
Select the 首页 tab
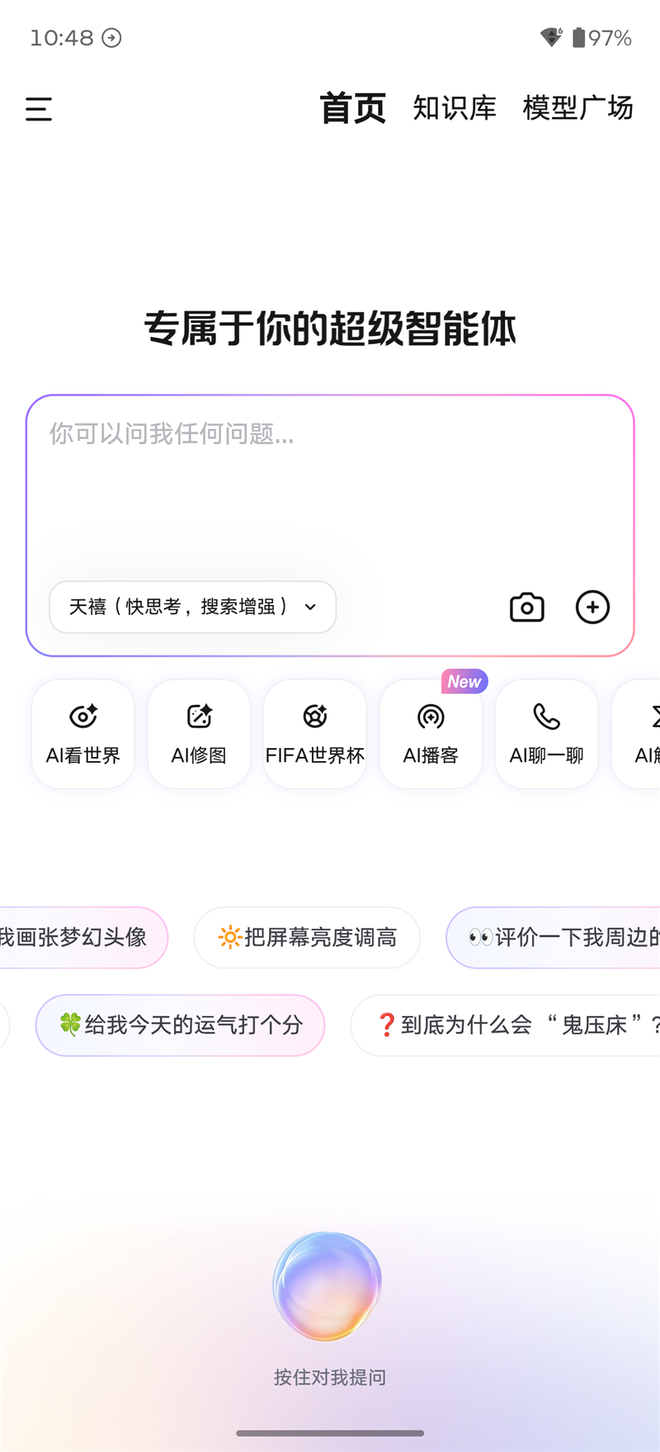(x=352, y=108)
